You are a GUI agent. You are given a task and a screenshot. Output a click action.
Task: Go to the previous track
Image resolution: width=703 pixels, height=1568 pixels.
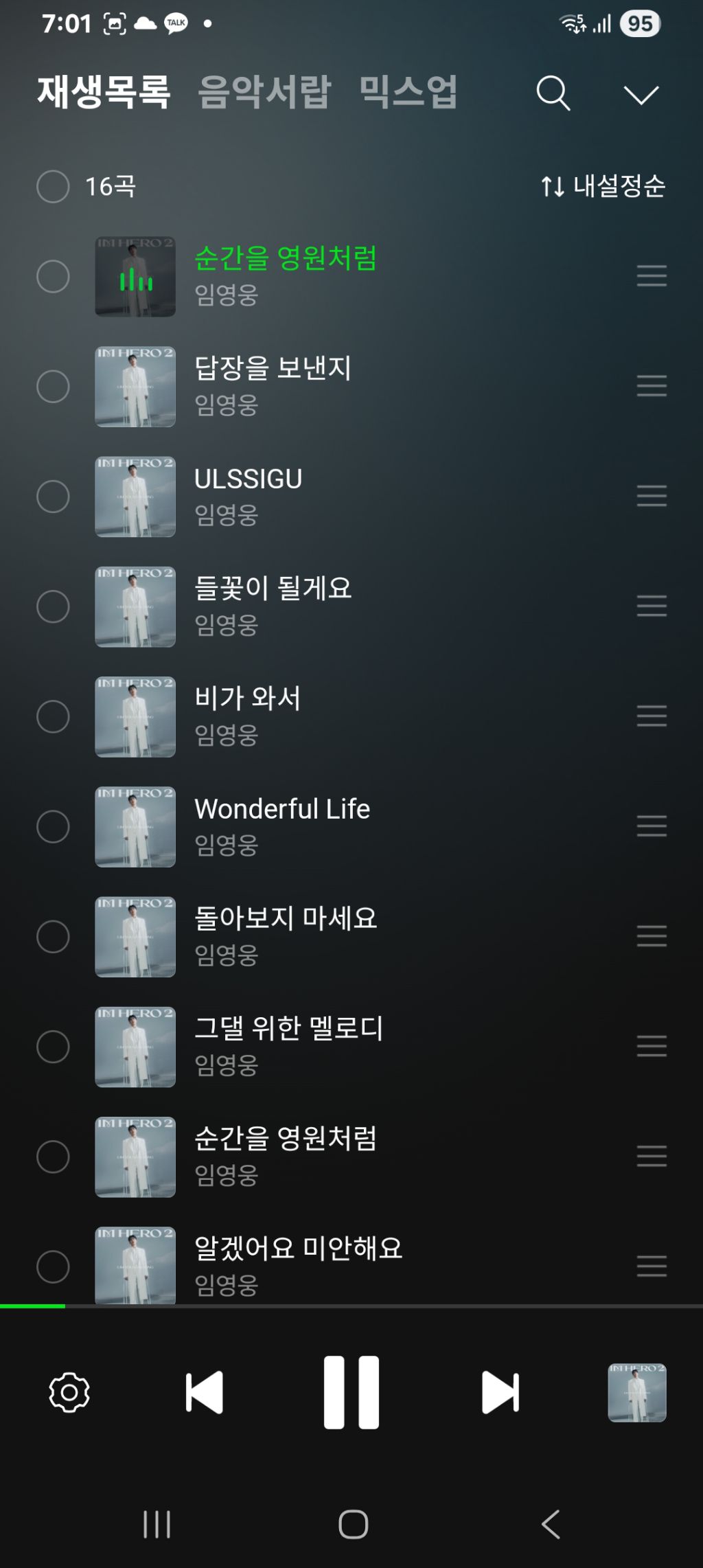(x=204, y=1392)
